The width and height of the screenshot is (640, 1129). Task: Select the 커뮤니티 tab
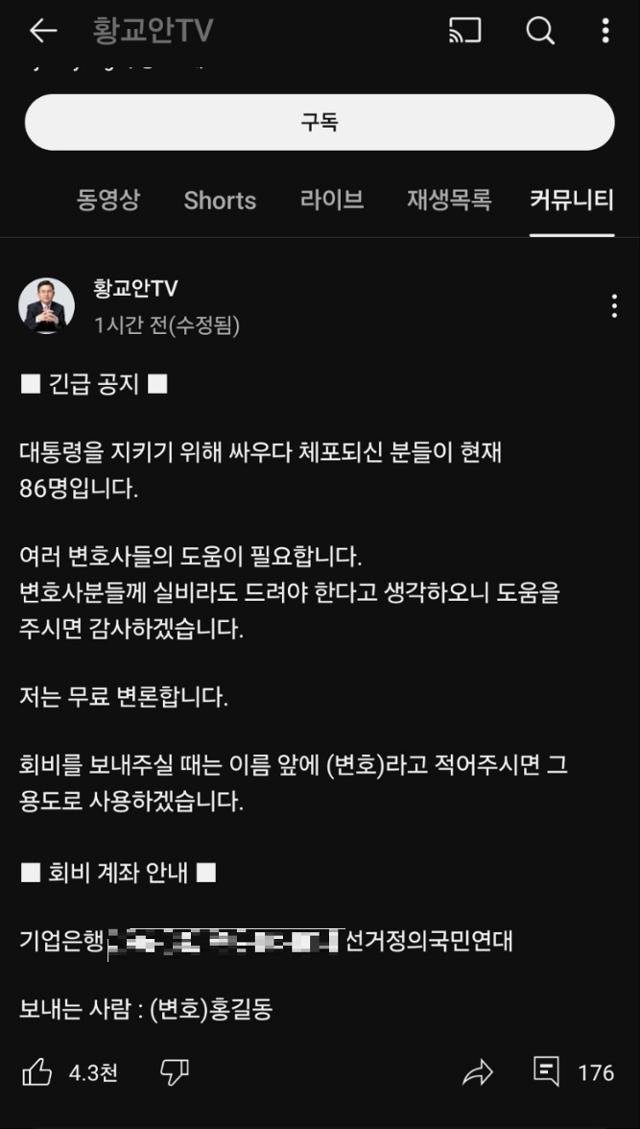[x=571, y=200]
